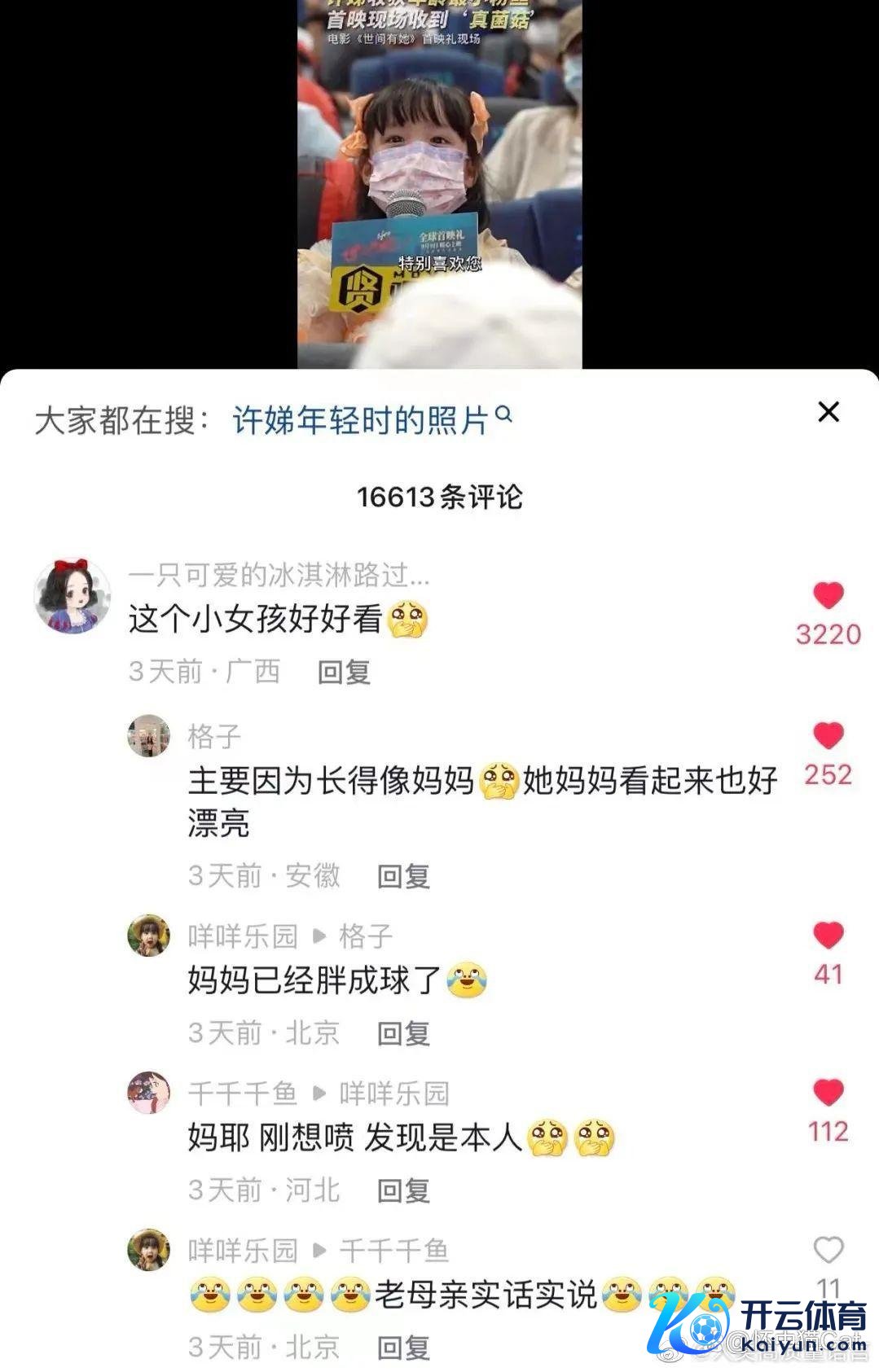Like the comment 老母亲实话实说
The image size is (879, 1372).
pyautogui.click(x=828, y=1250)
